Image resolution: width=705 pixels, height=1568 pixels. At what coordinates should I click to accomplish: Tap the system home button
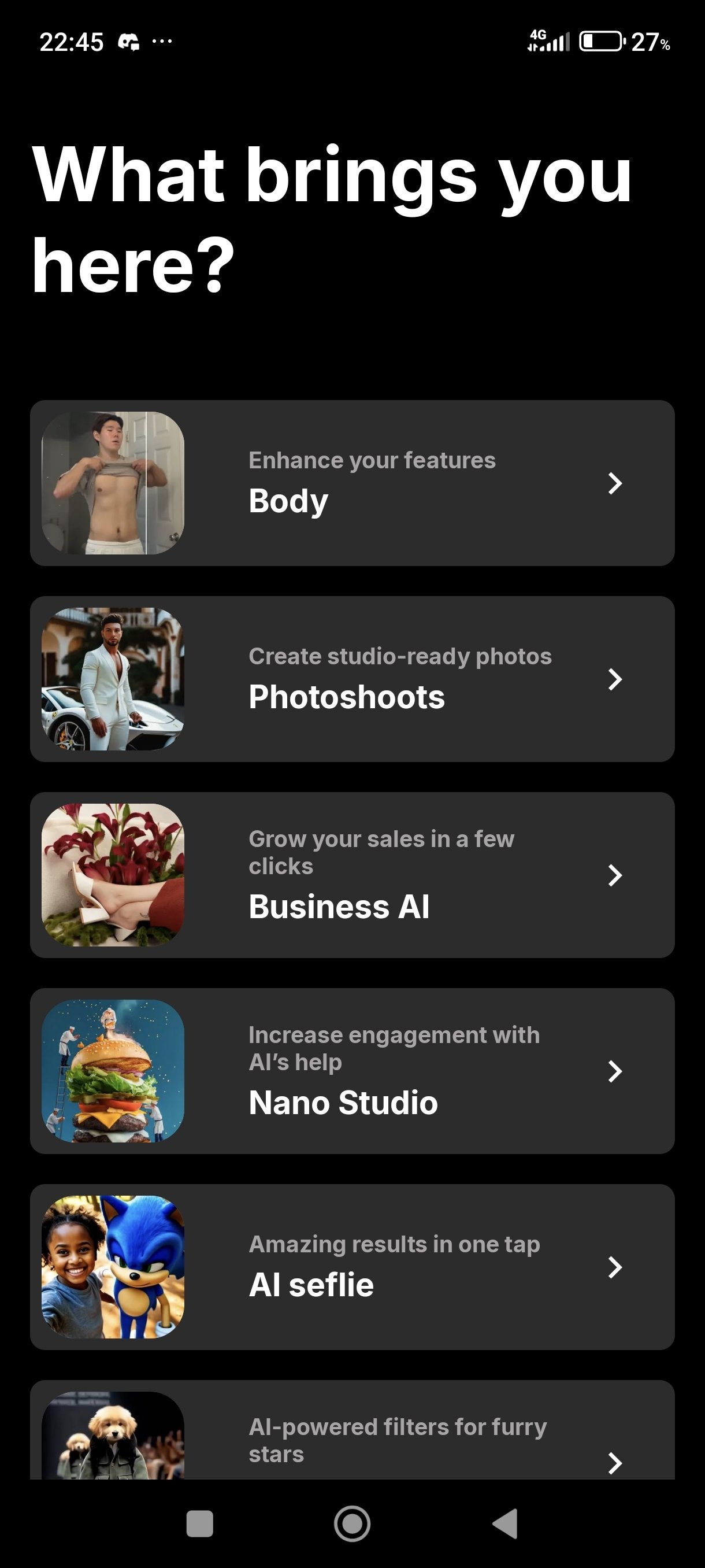(x=352, y=1523)
